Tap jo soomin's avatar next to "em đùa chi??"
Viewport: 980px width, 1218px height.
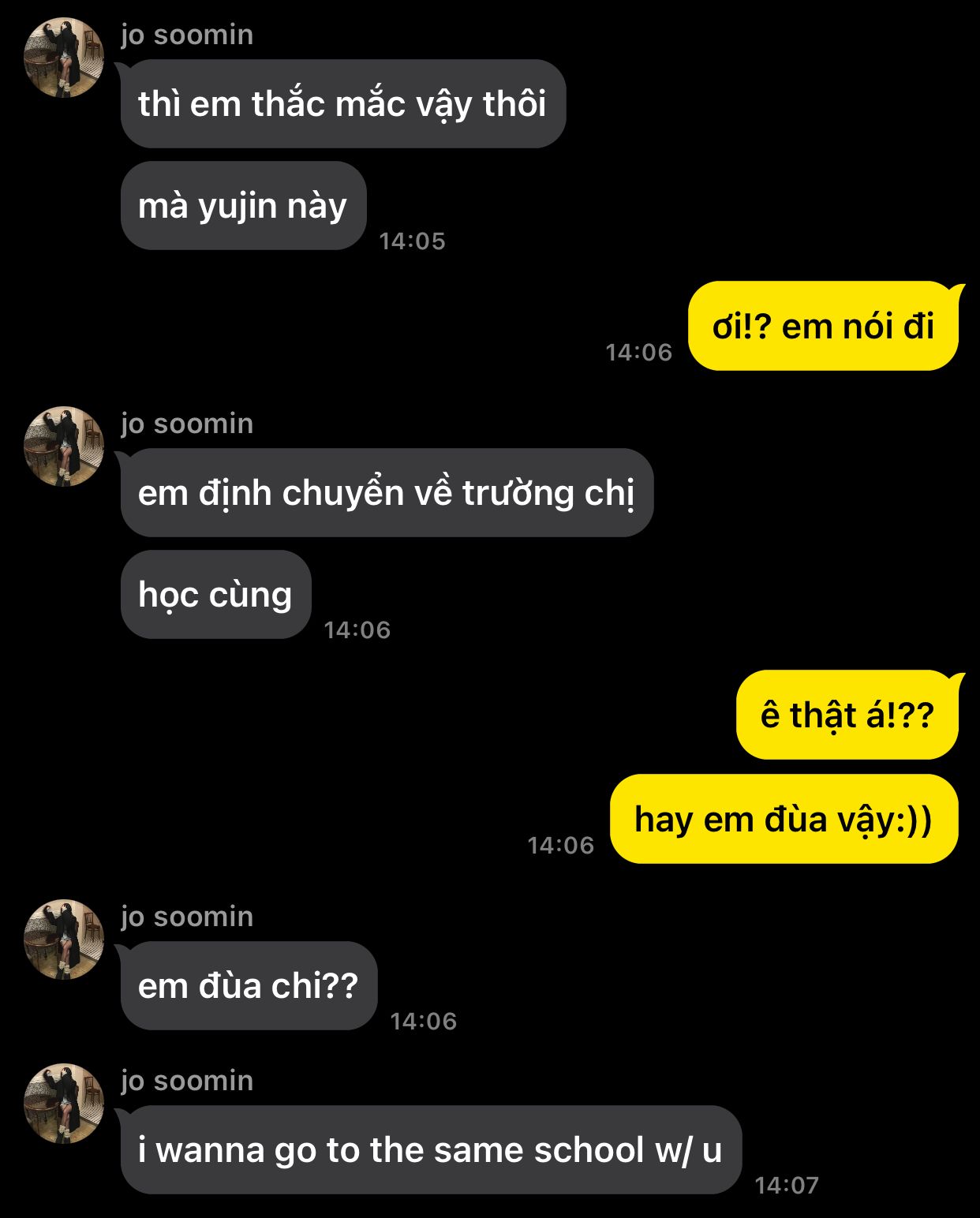(64, 940)
